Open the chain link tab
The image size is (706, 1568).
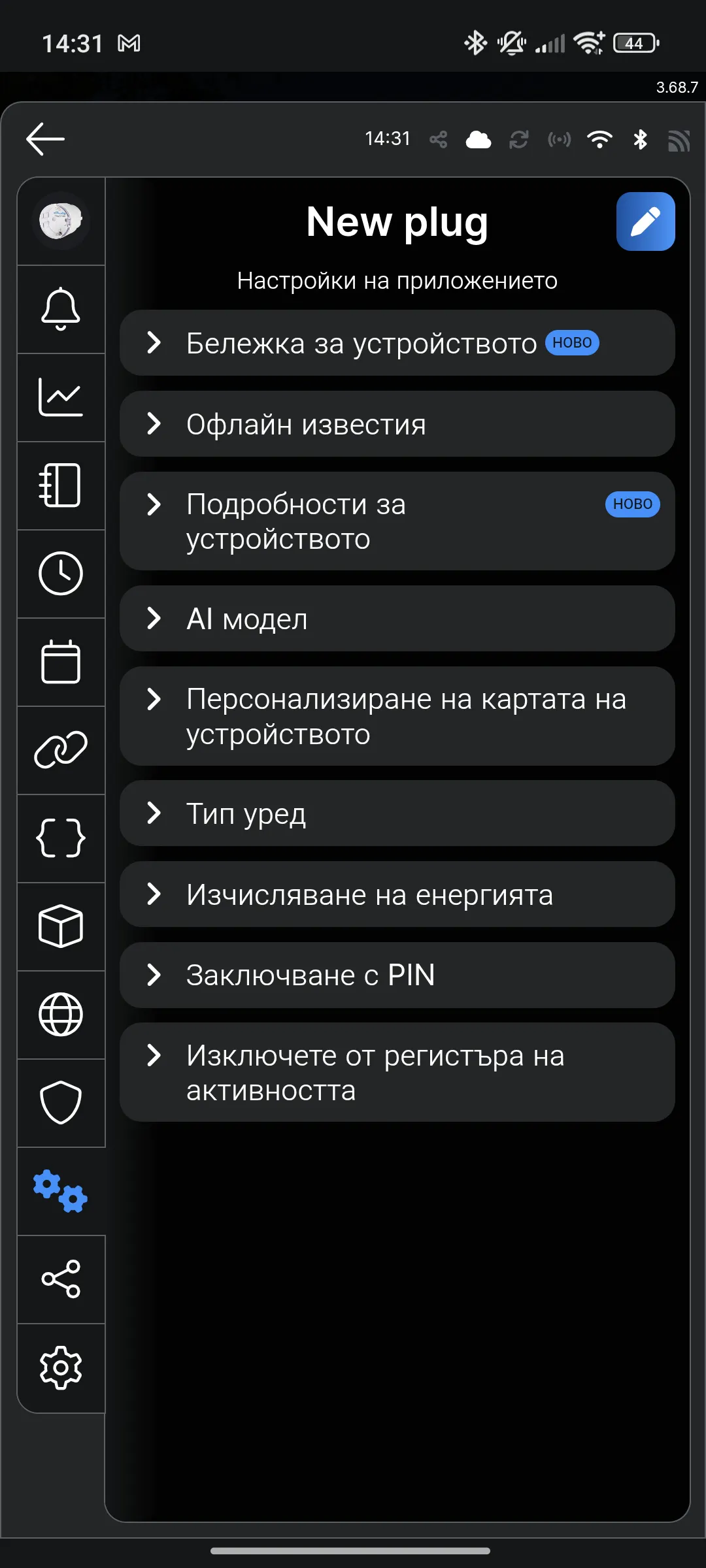point(61,750)
